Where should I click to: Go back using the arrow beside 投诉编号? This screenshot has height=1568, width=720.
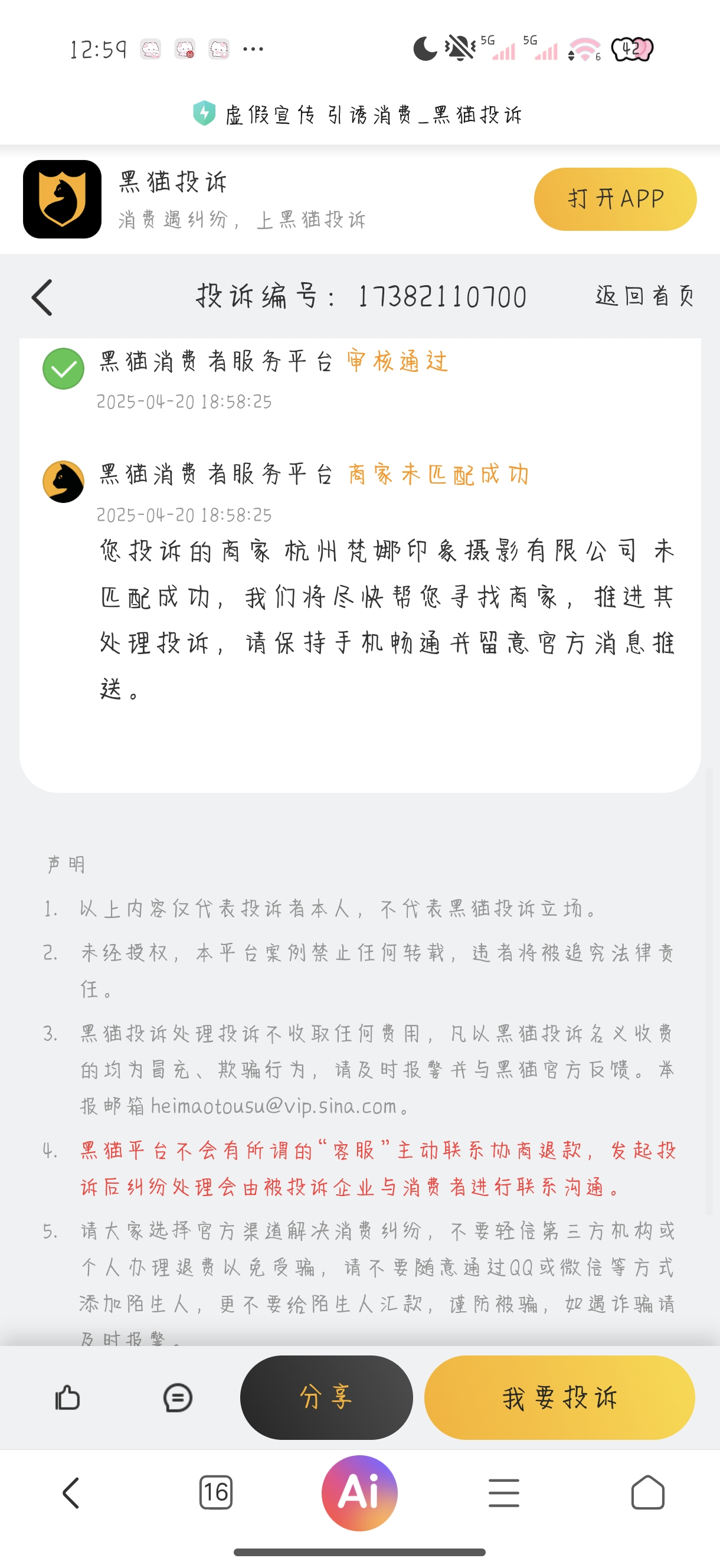[x=42, y=297]
